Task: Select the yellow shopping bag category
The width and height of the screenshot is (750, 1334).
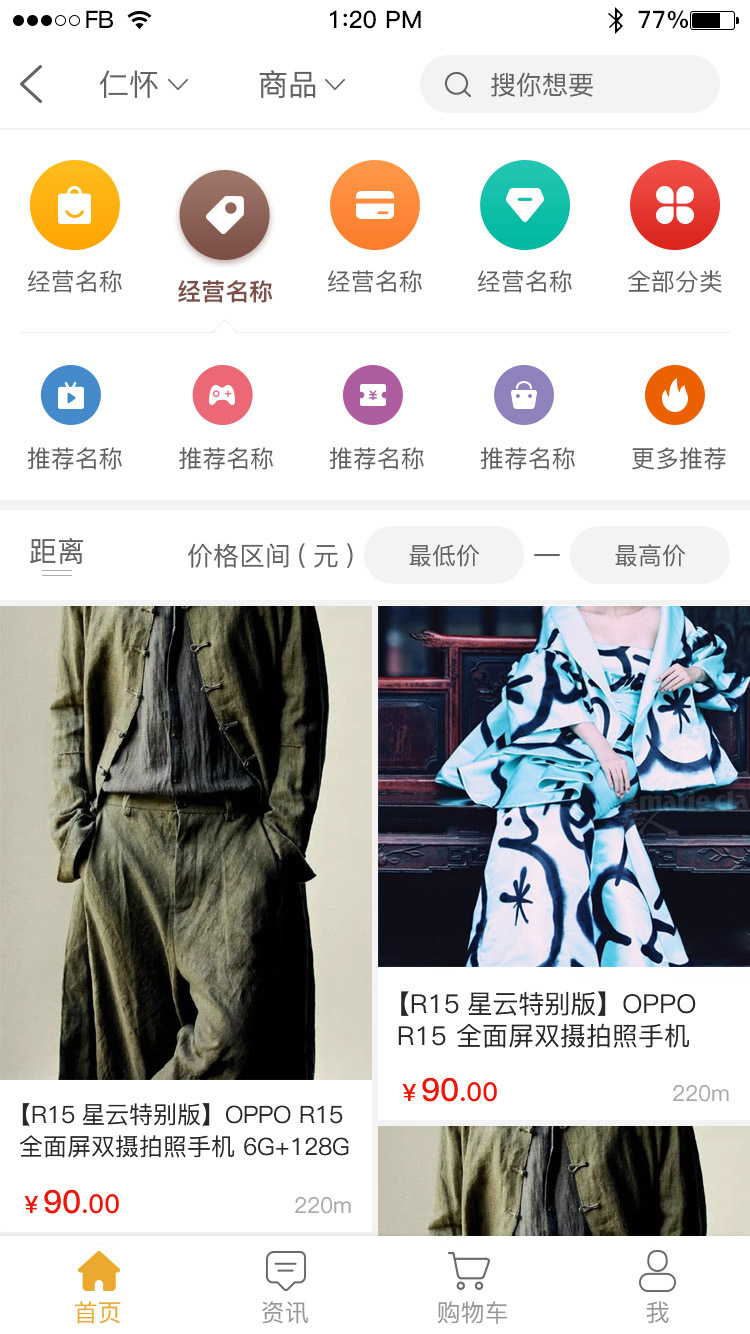Action: (x=75, y=206)
